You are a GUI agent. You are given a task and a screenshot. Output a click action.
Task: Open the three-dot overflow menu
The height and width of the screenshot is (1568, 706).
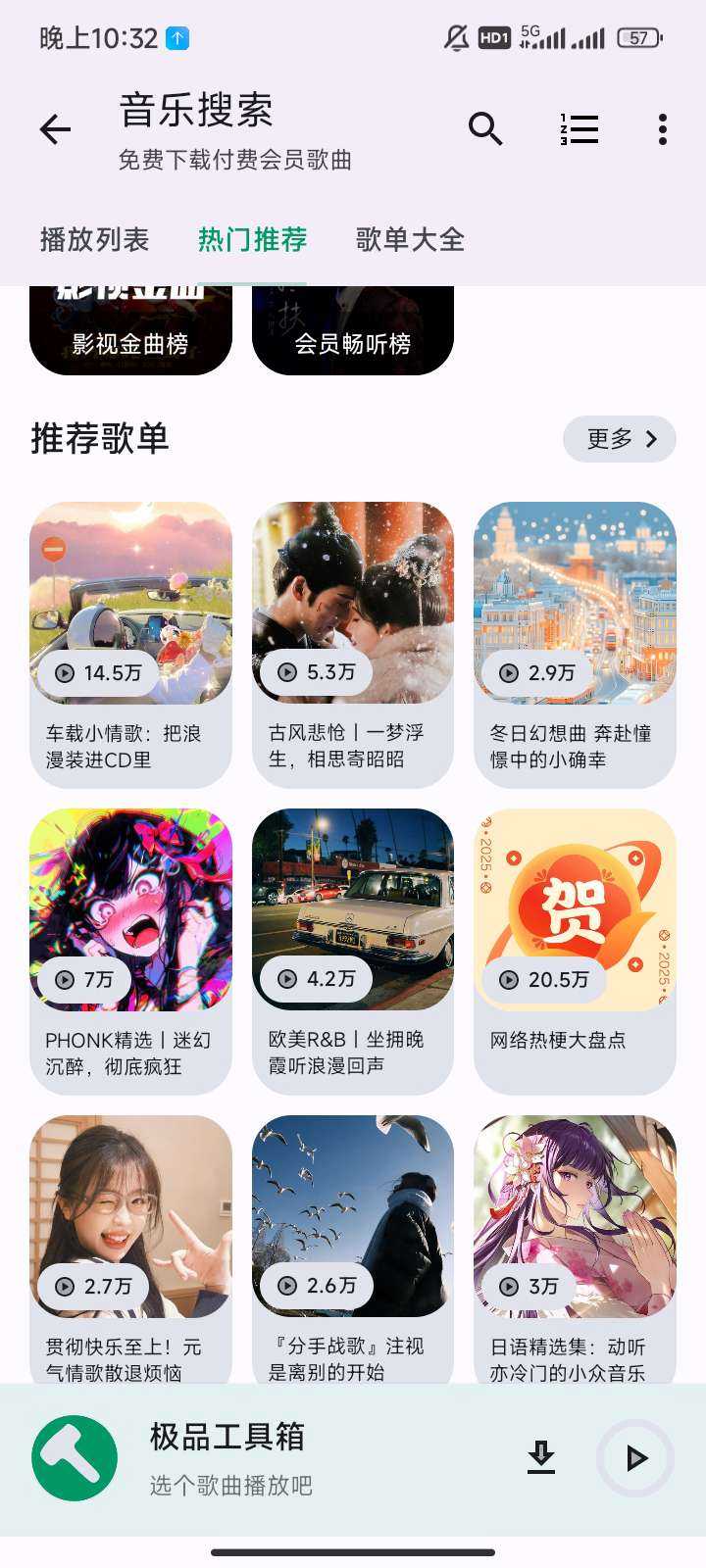[663, 129]
